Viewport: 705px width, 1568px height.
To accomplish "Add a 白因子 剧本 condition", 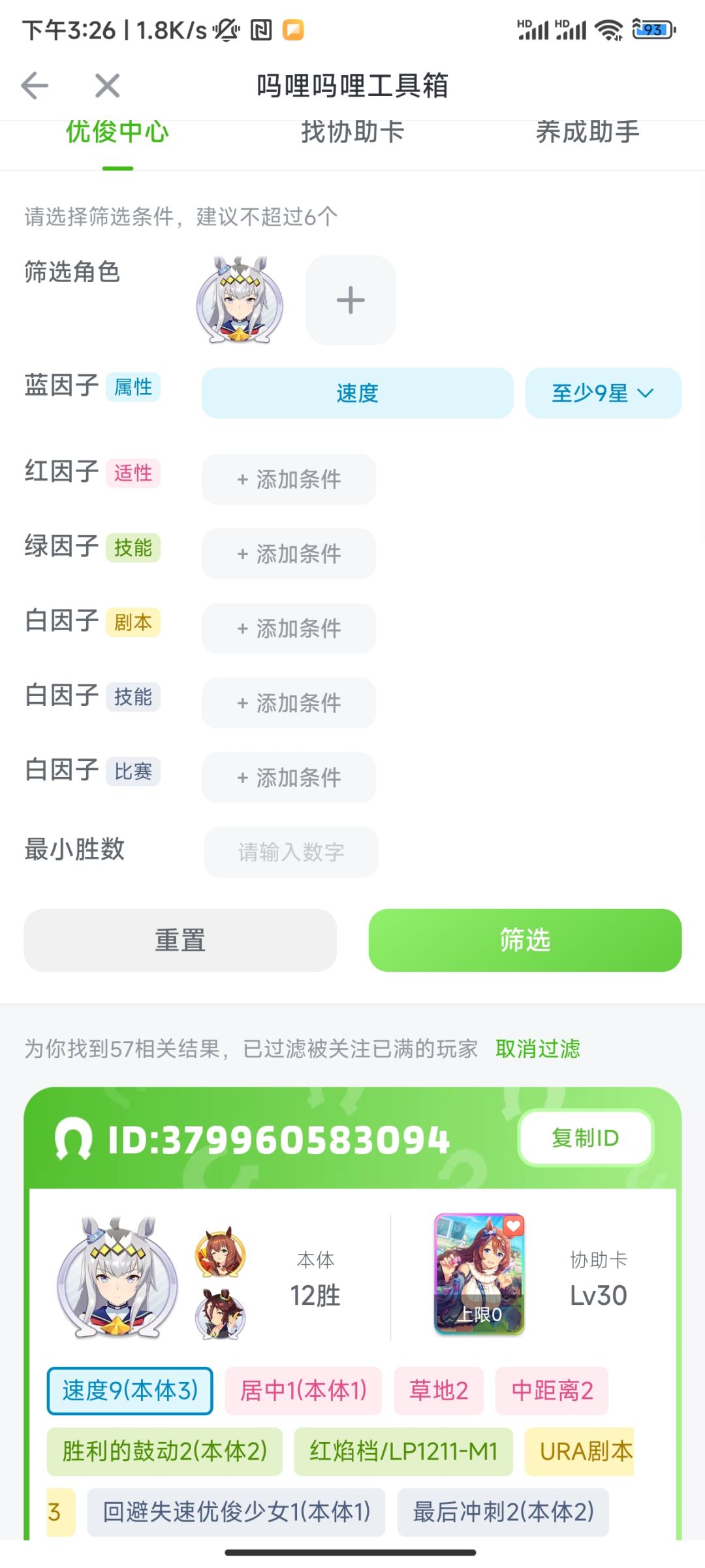I will click(289, 628).
